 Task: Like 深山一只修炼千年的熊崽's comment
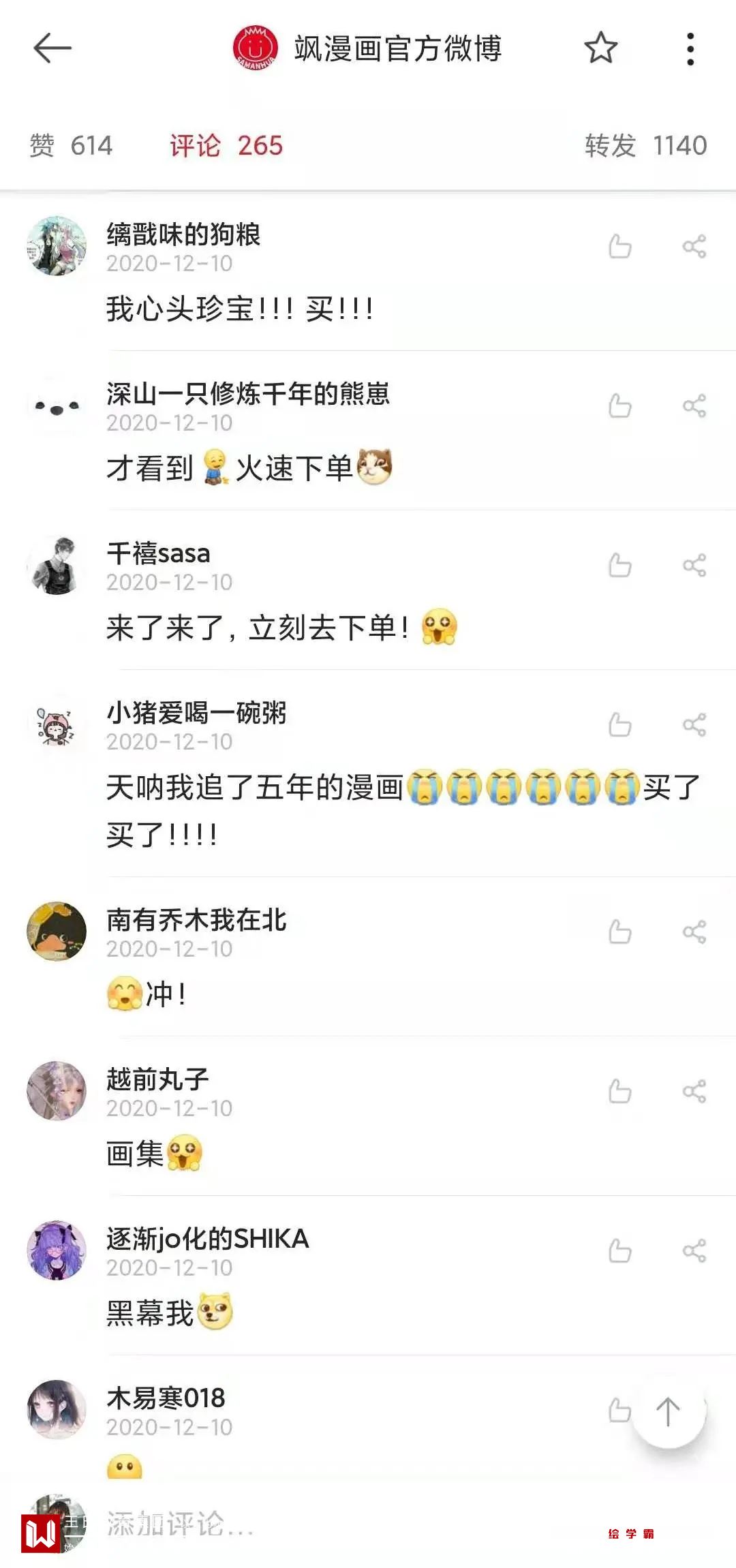pyautogui.click(x=619, y=406)
